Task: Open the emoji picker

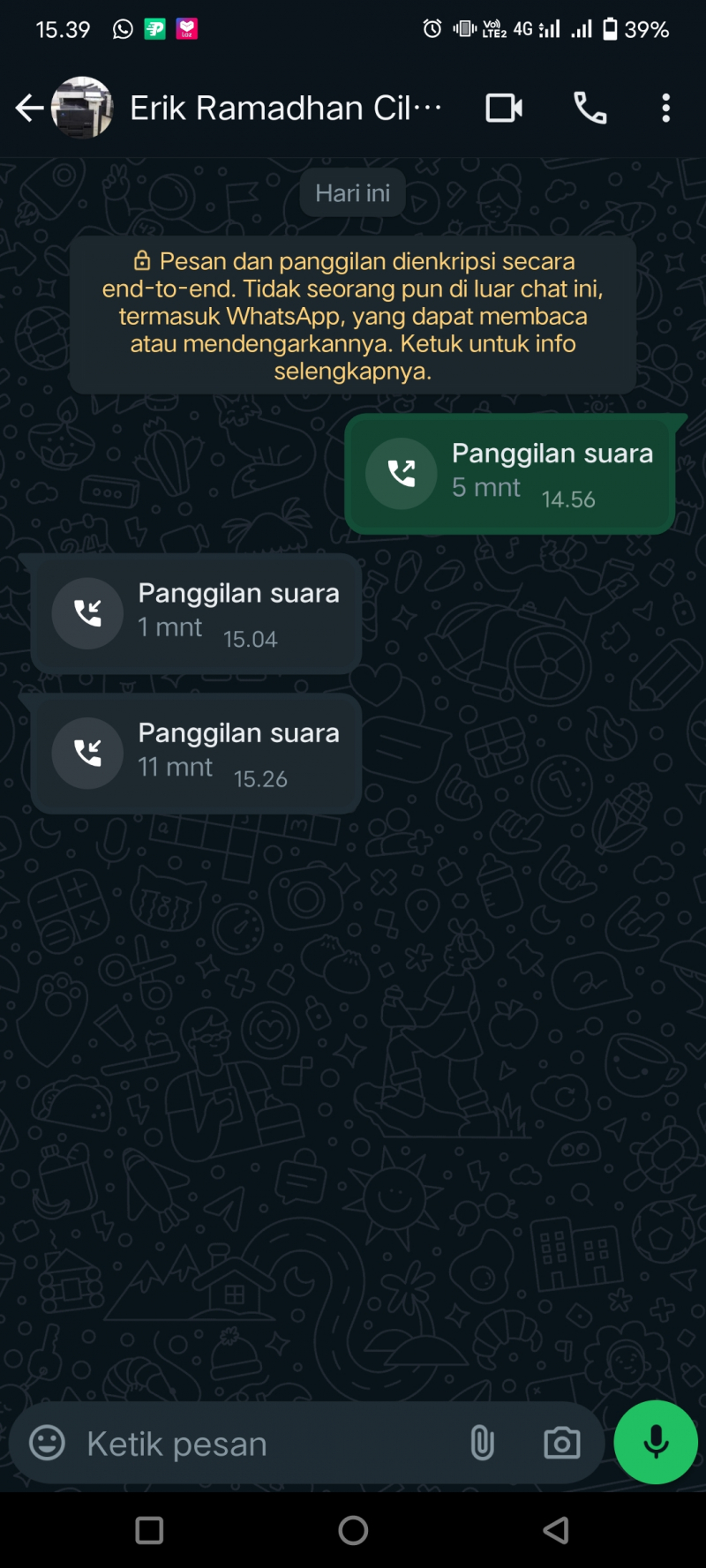Action: [48, 1444]
